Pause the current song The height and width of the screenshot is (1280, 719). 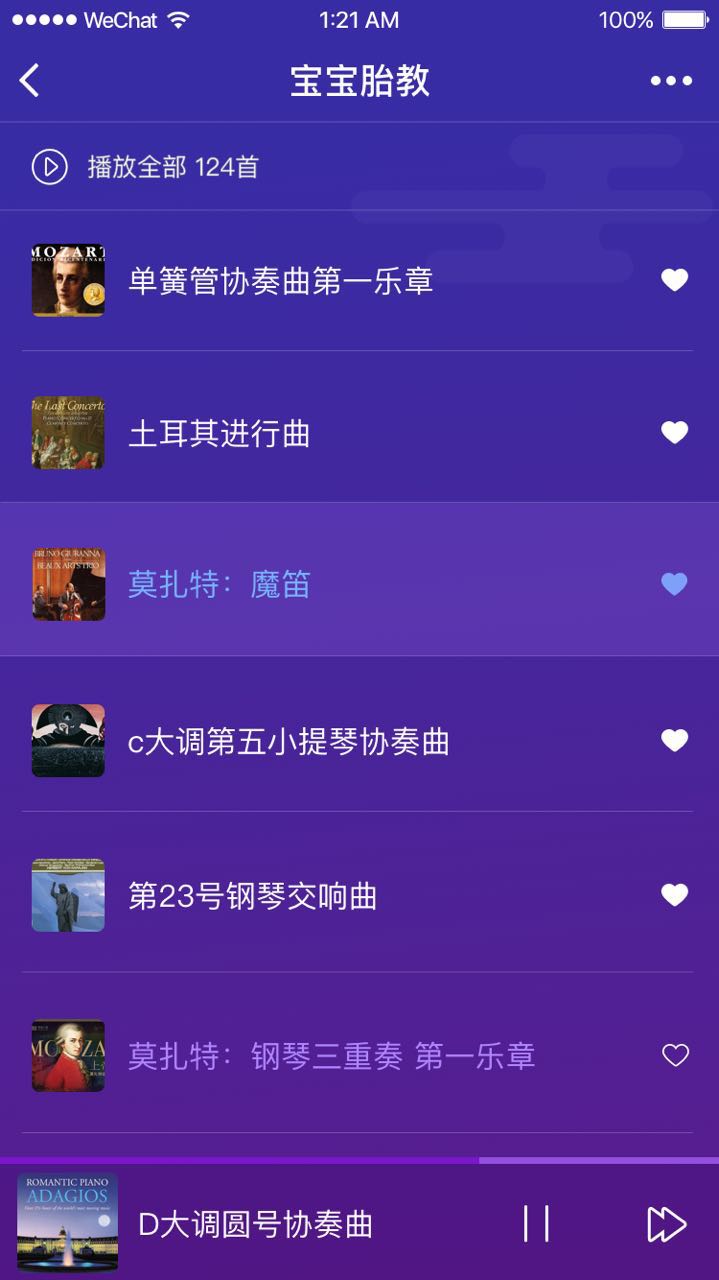coord(537,1224)
